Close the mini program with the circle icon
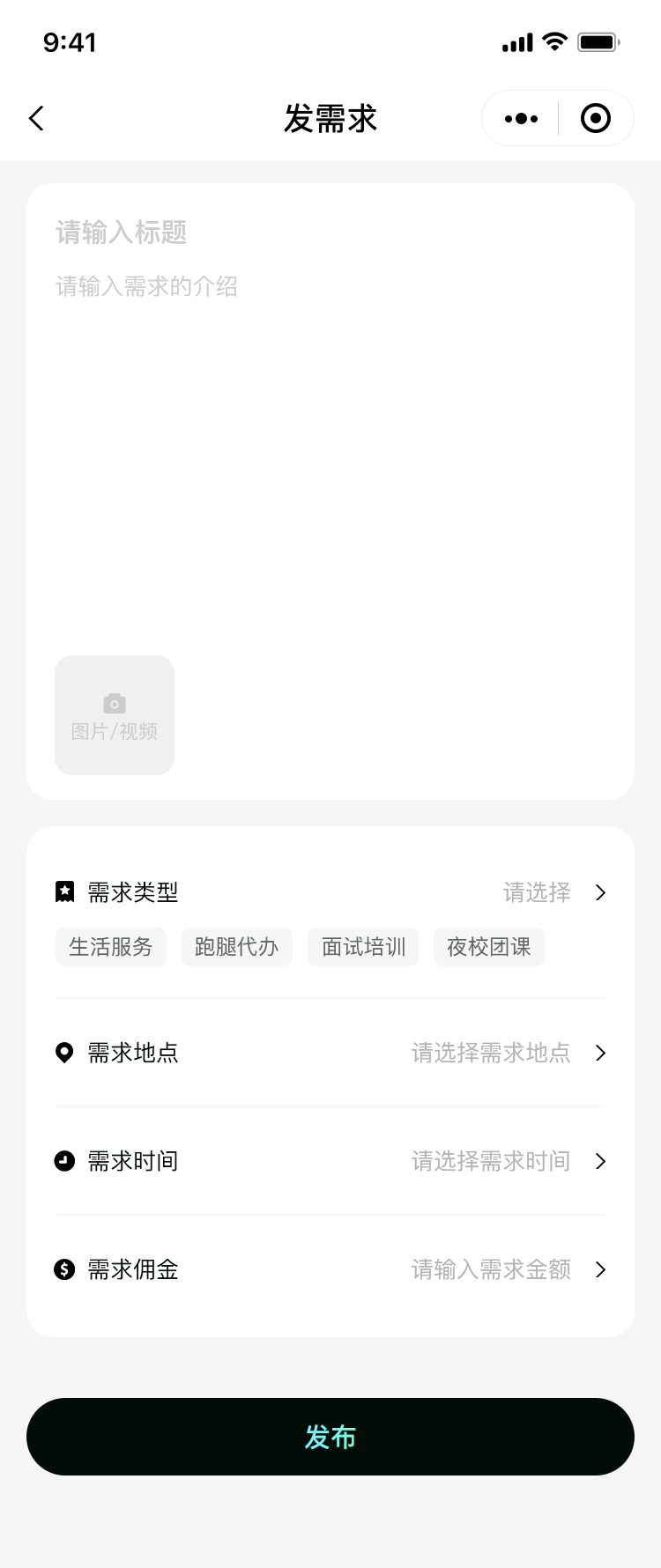Viewport: 661px width, 1568px height. point(596,118)
